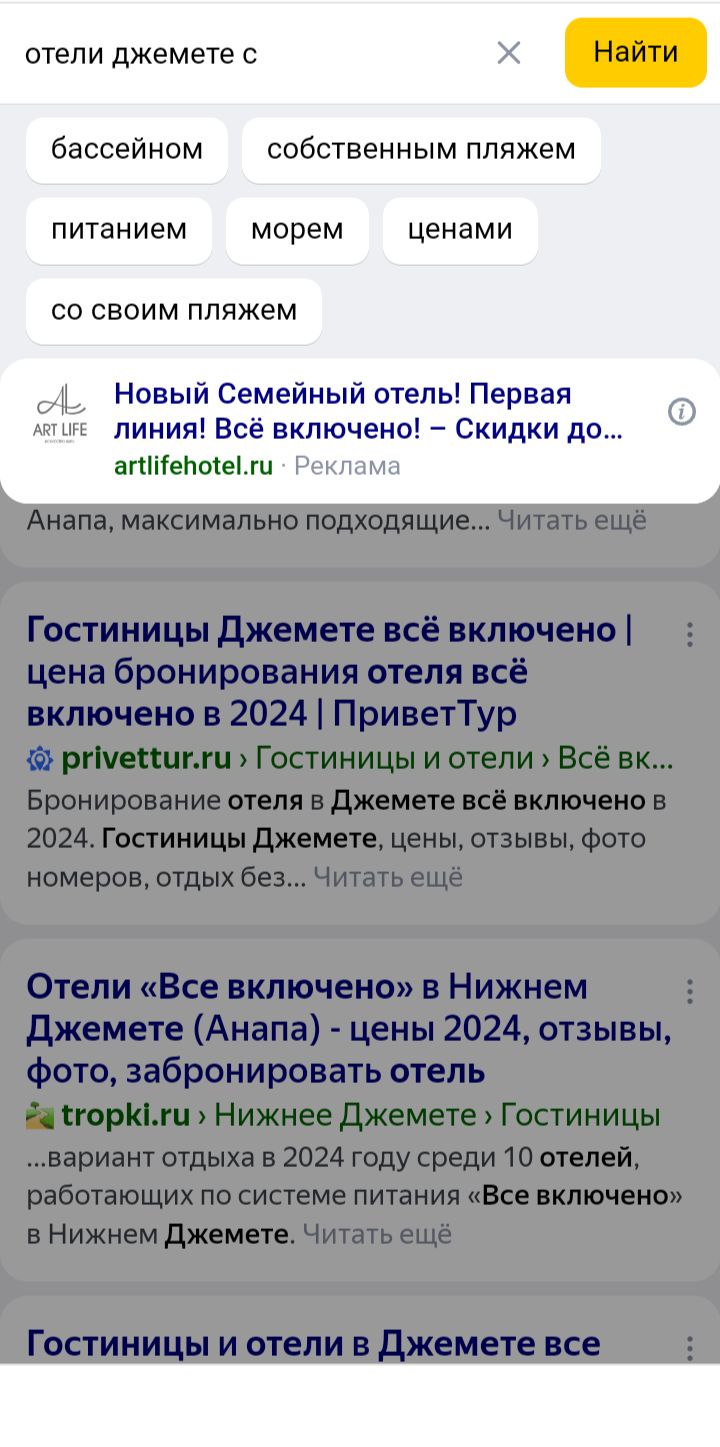
Task: Expand "Читать ещё" in the tropki.ru snippet
Action: coord(377,1235)
